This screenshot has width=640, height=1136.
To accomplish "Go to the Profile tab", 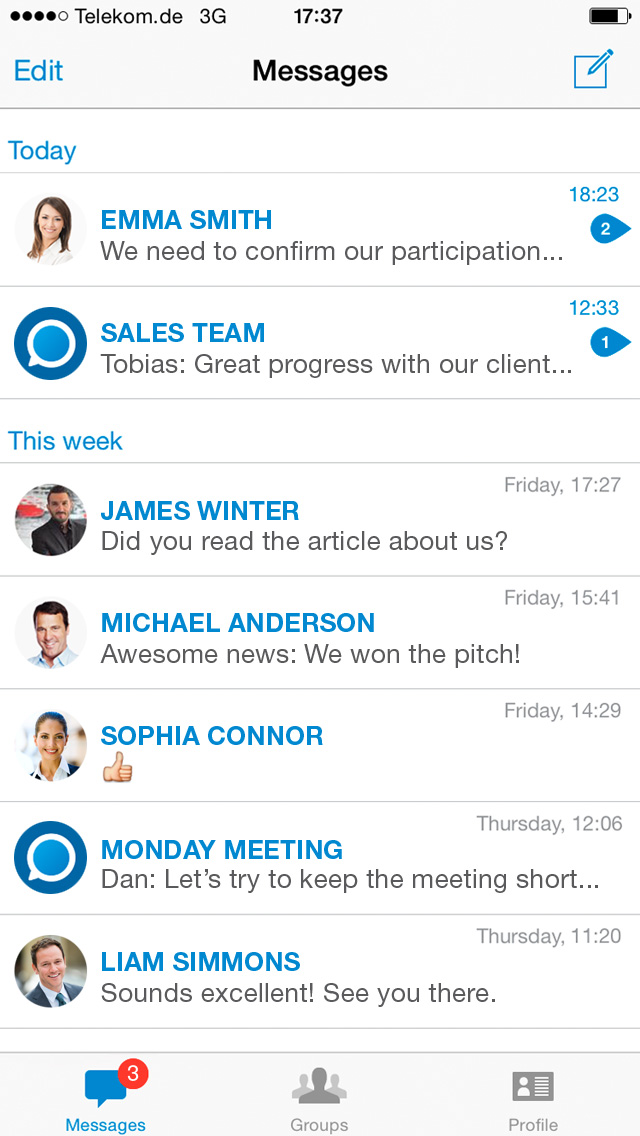I will click(x=532, y=1097).
